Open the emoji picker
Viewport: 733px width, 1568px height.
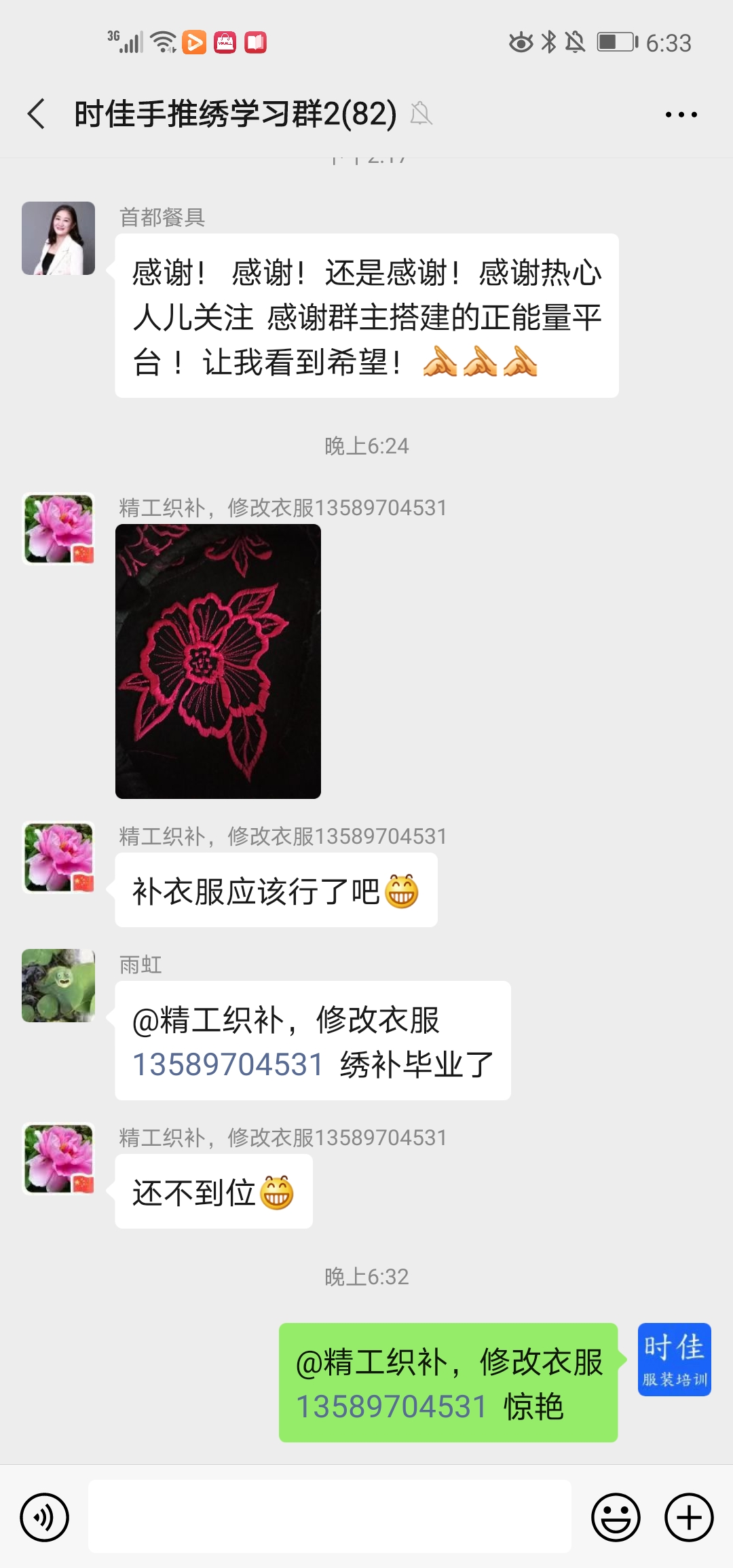[x=616, y=1517]
